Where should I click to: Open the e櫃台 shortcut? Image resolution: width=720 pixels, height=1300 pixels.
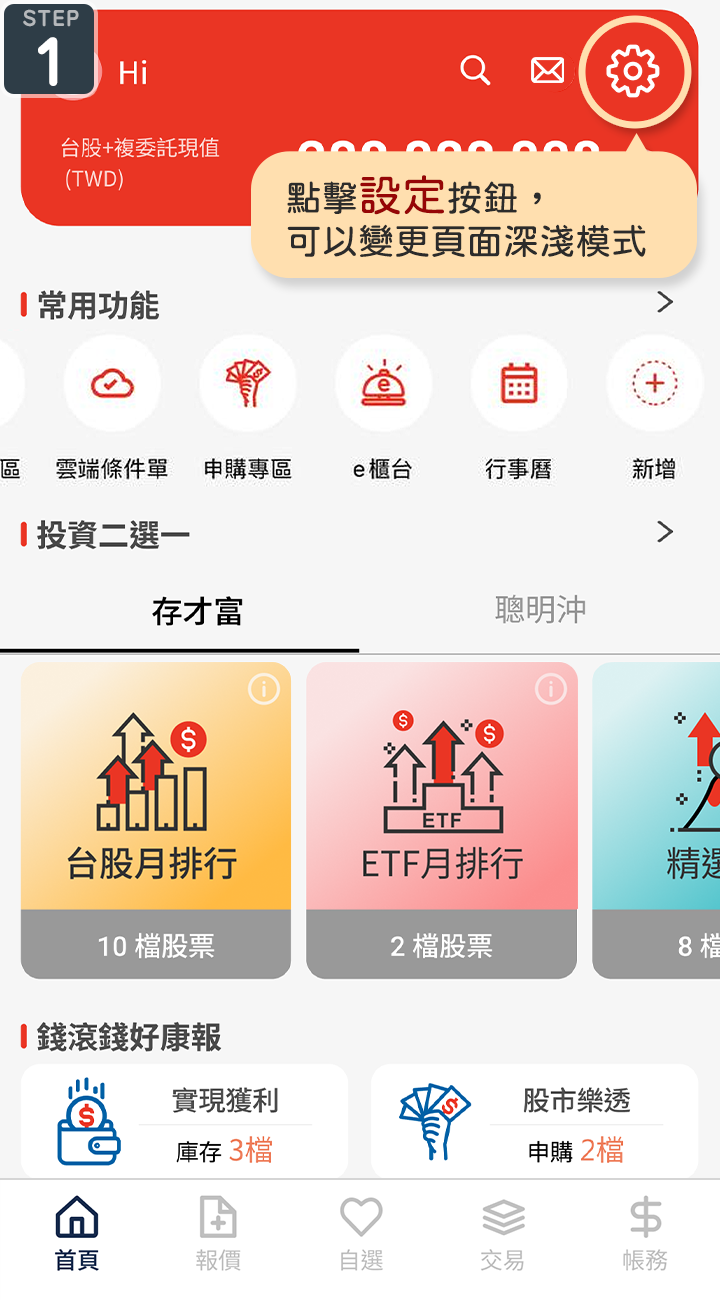click(x=383, y=384)
